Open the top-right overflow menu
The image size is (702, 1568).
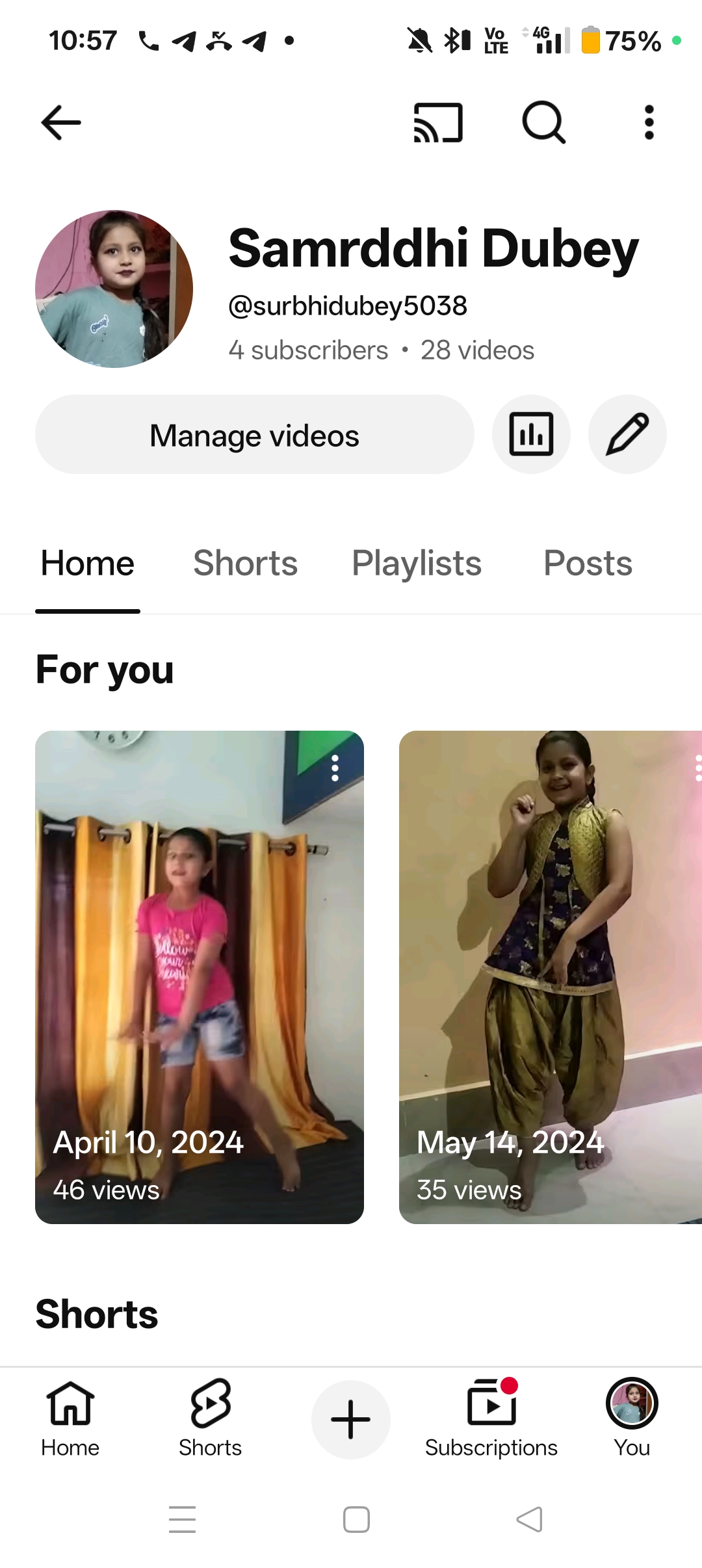point(648,122)
